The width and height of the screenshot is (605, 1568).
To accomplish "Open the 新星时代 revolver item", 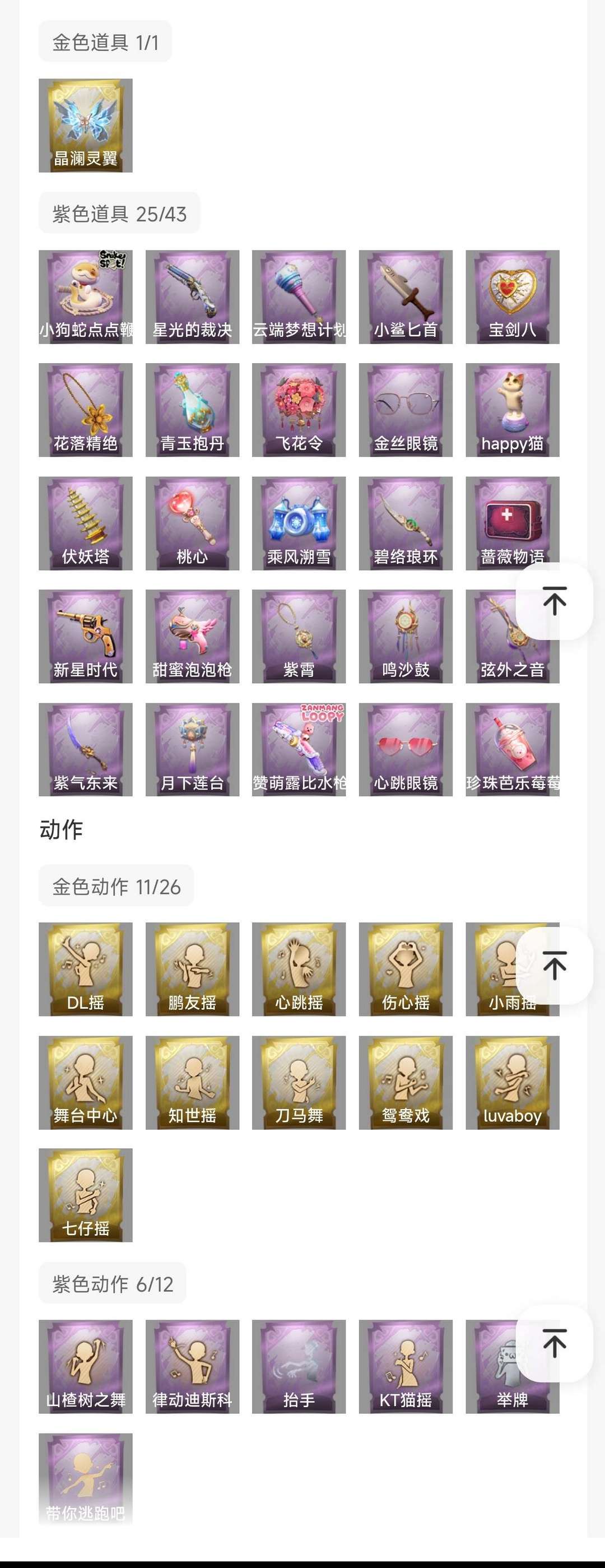I will point(86,635).
